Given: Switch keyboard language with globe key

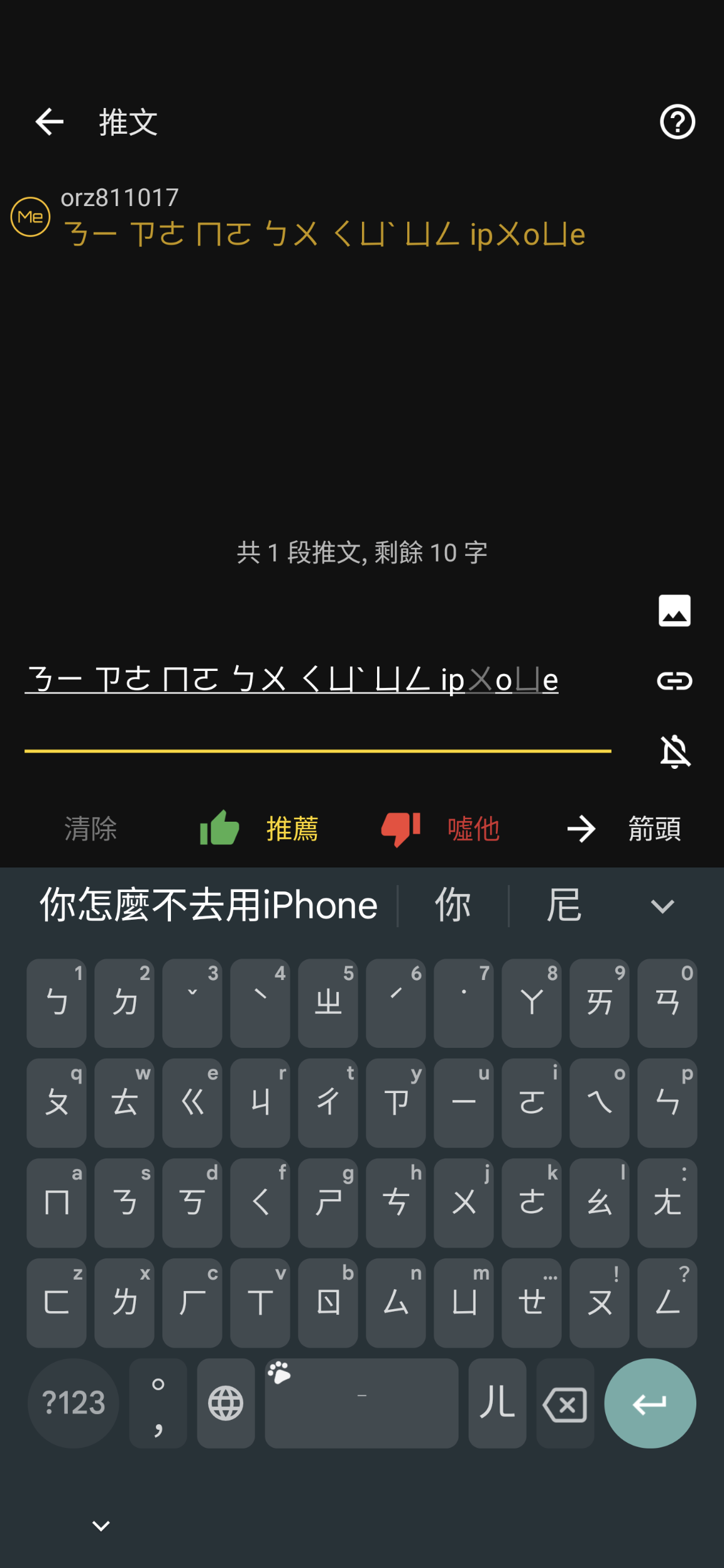Looking at the screenshot, I should (x=226, y=1403).
